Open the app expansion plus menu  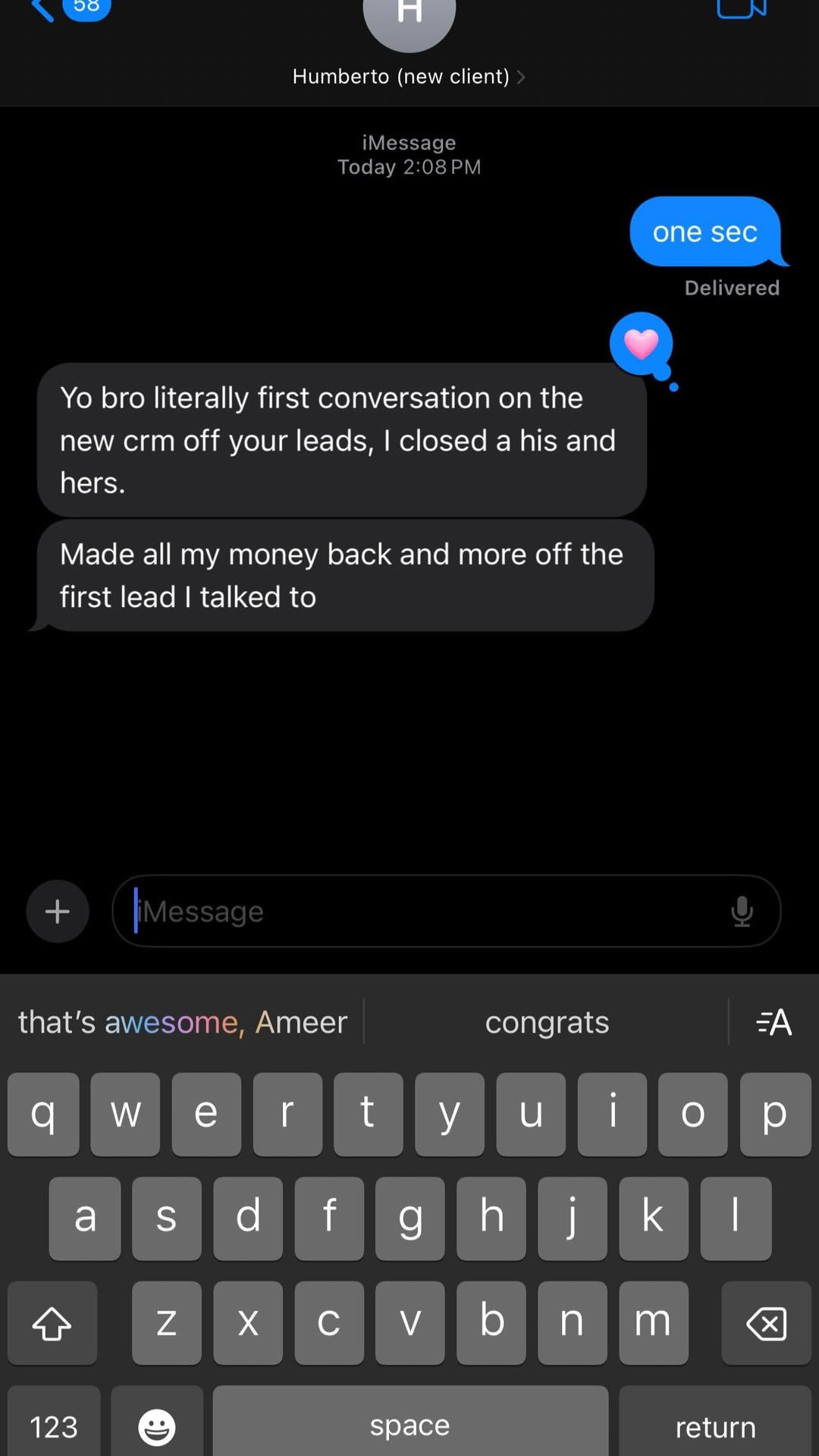click(x=57, y=910)
